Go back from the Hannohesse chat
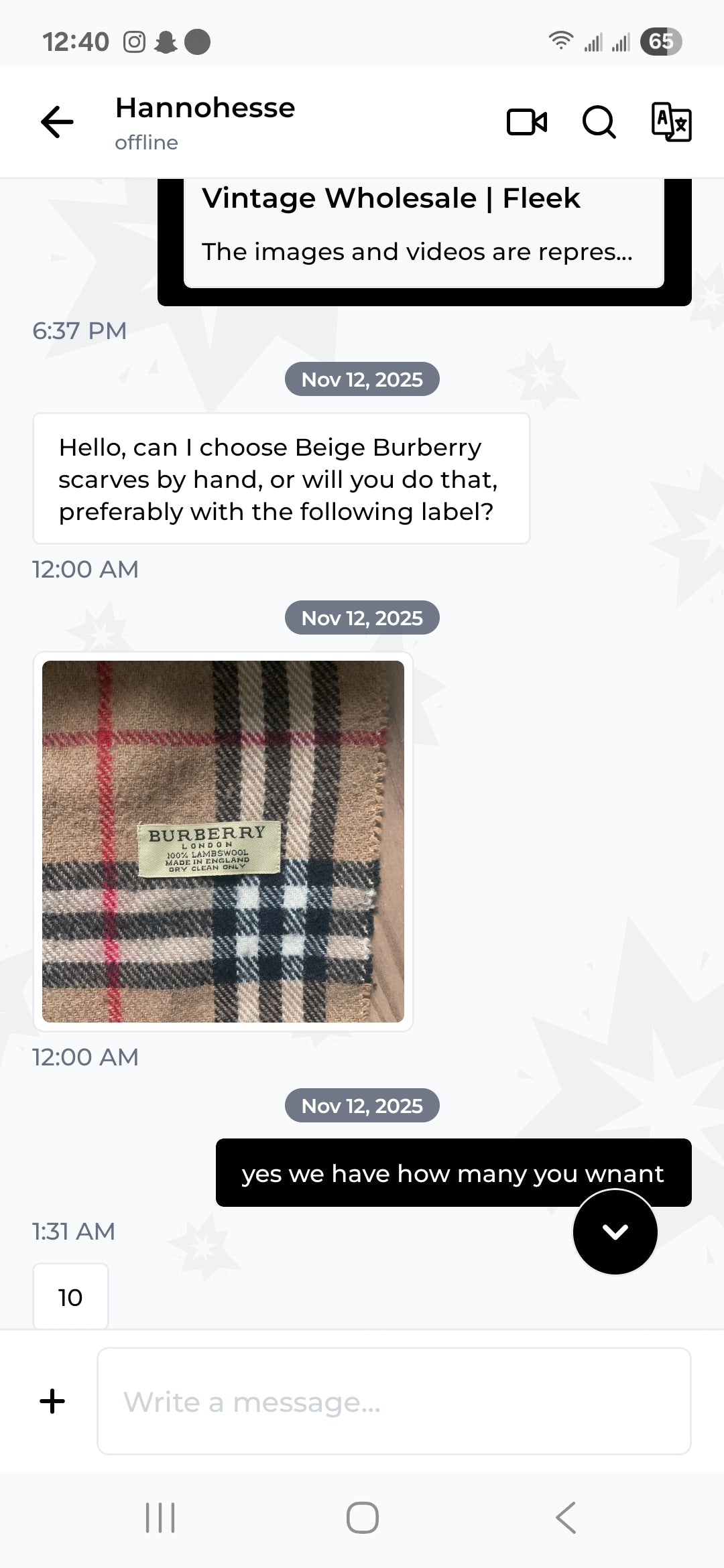The height and width of the screenshot is (1568, 724). coord(57,122)
